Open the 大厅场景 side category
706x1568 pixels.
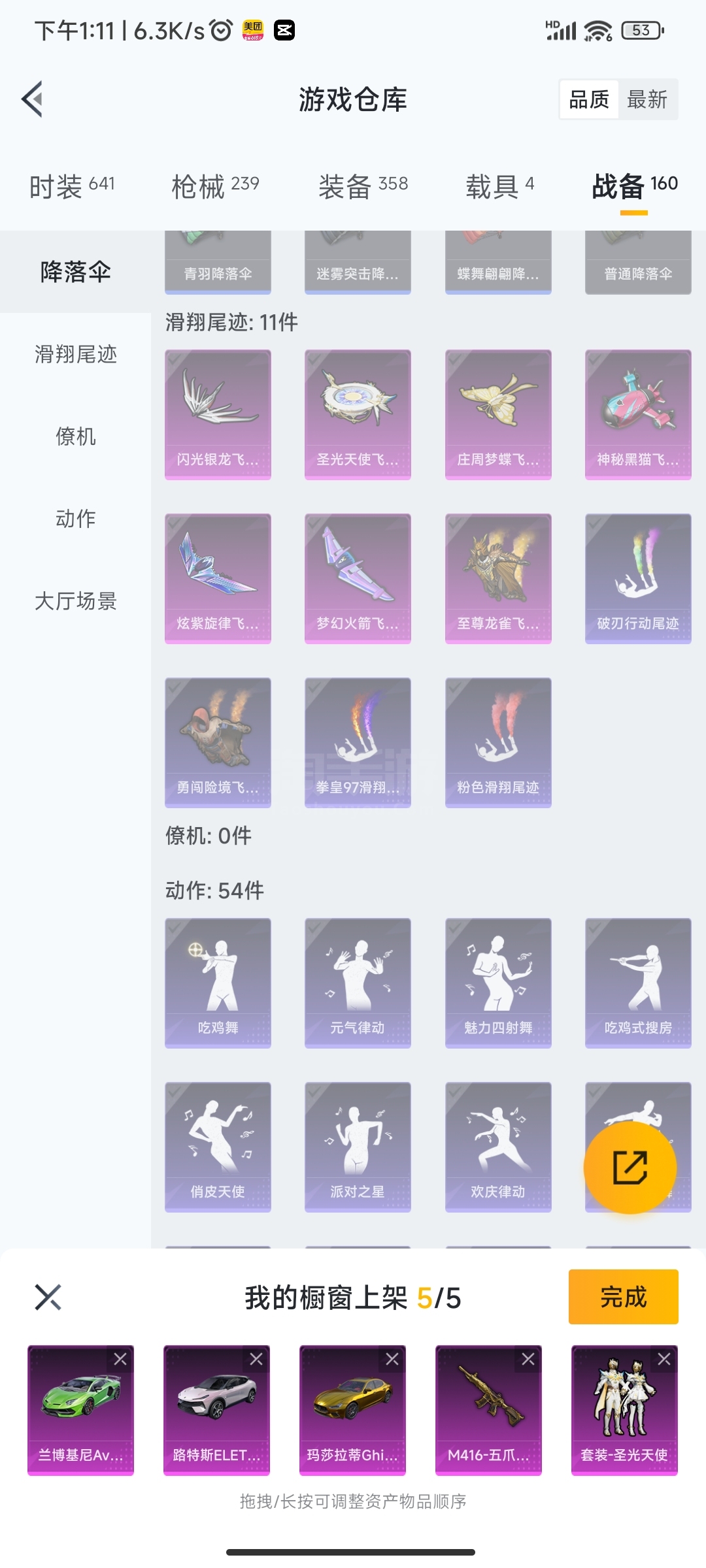pos(75,601)
